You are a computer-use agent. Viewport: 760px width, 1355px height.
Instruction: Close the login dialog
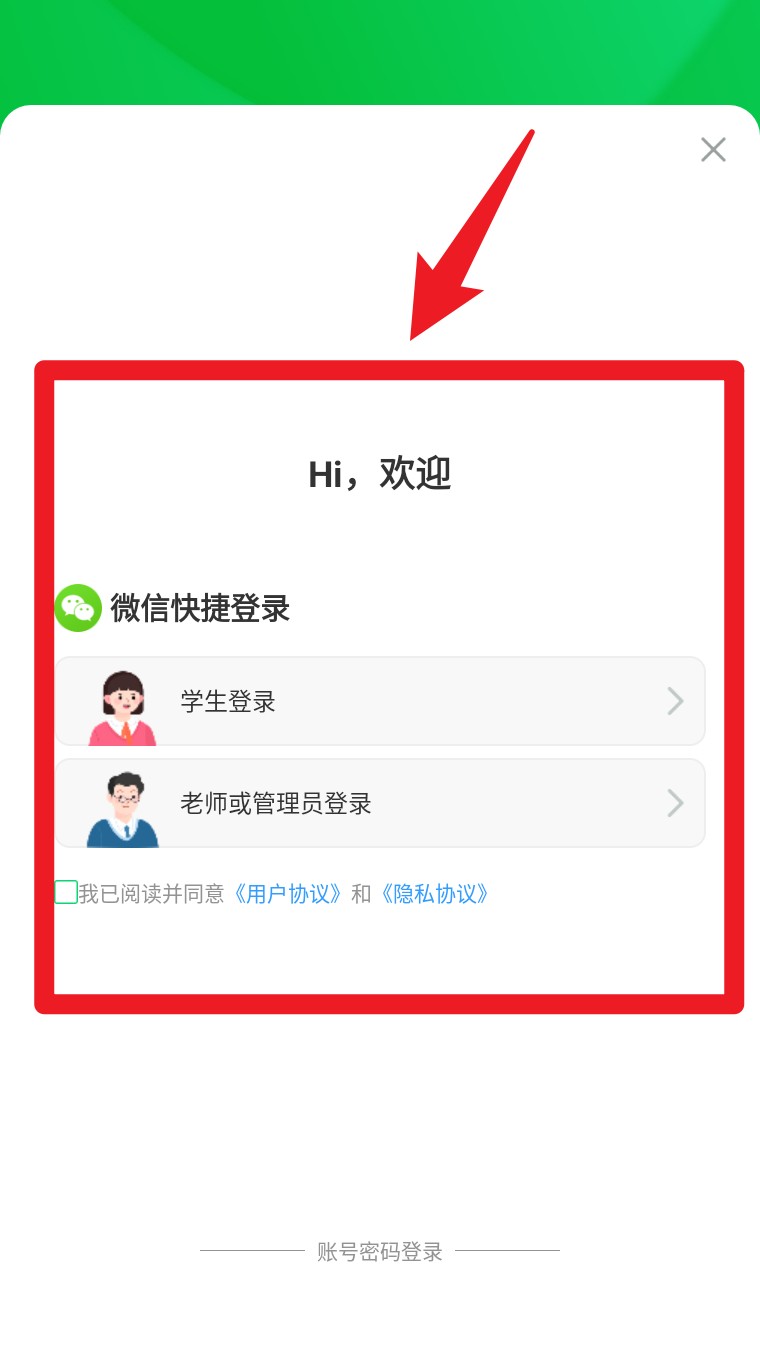pyautogui.click(x=713, y=150)
